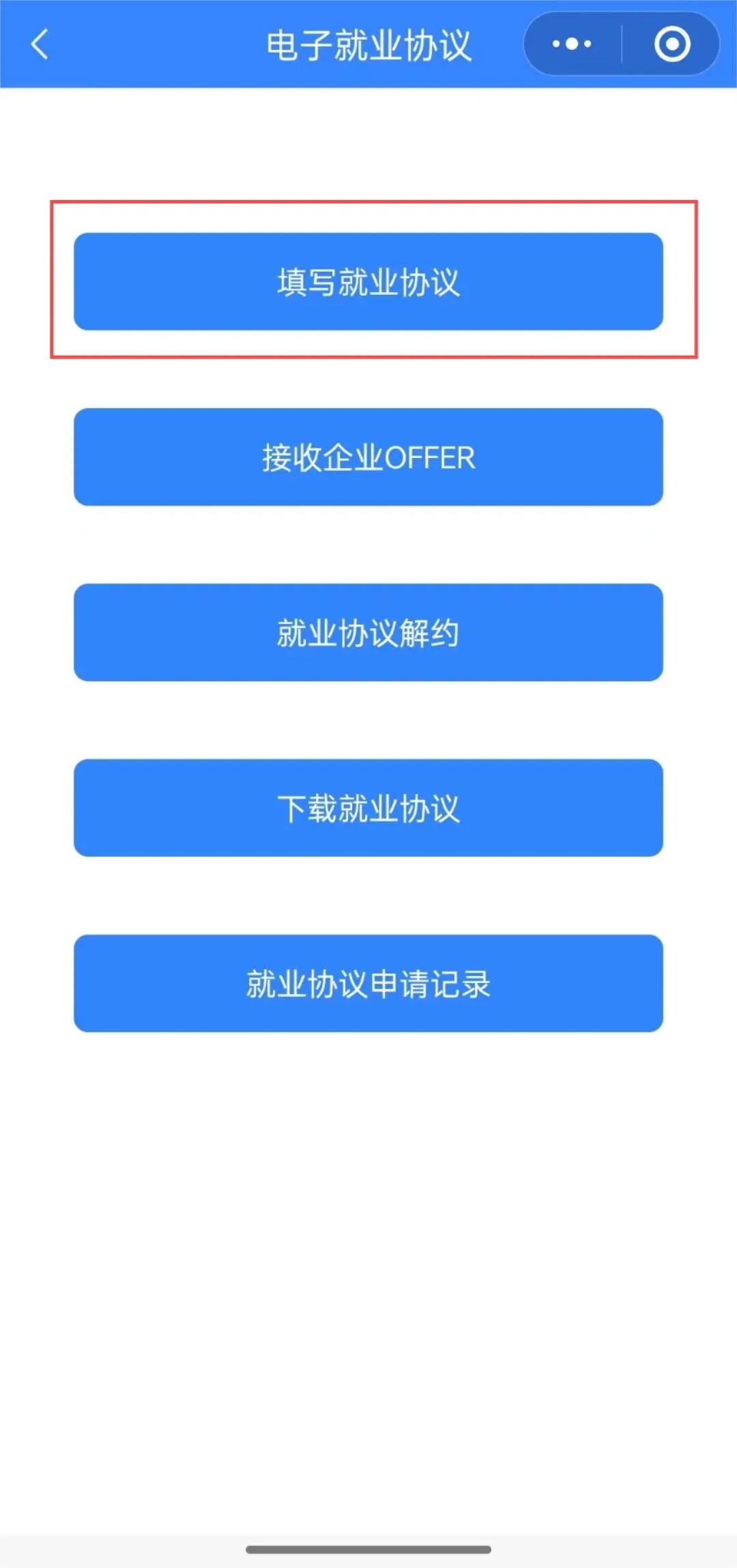Tap the 填写就业协议 button
Image resolution: width=737 pixels, height=1568 pixels.
click(369, 282)
